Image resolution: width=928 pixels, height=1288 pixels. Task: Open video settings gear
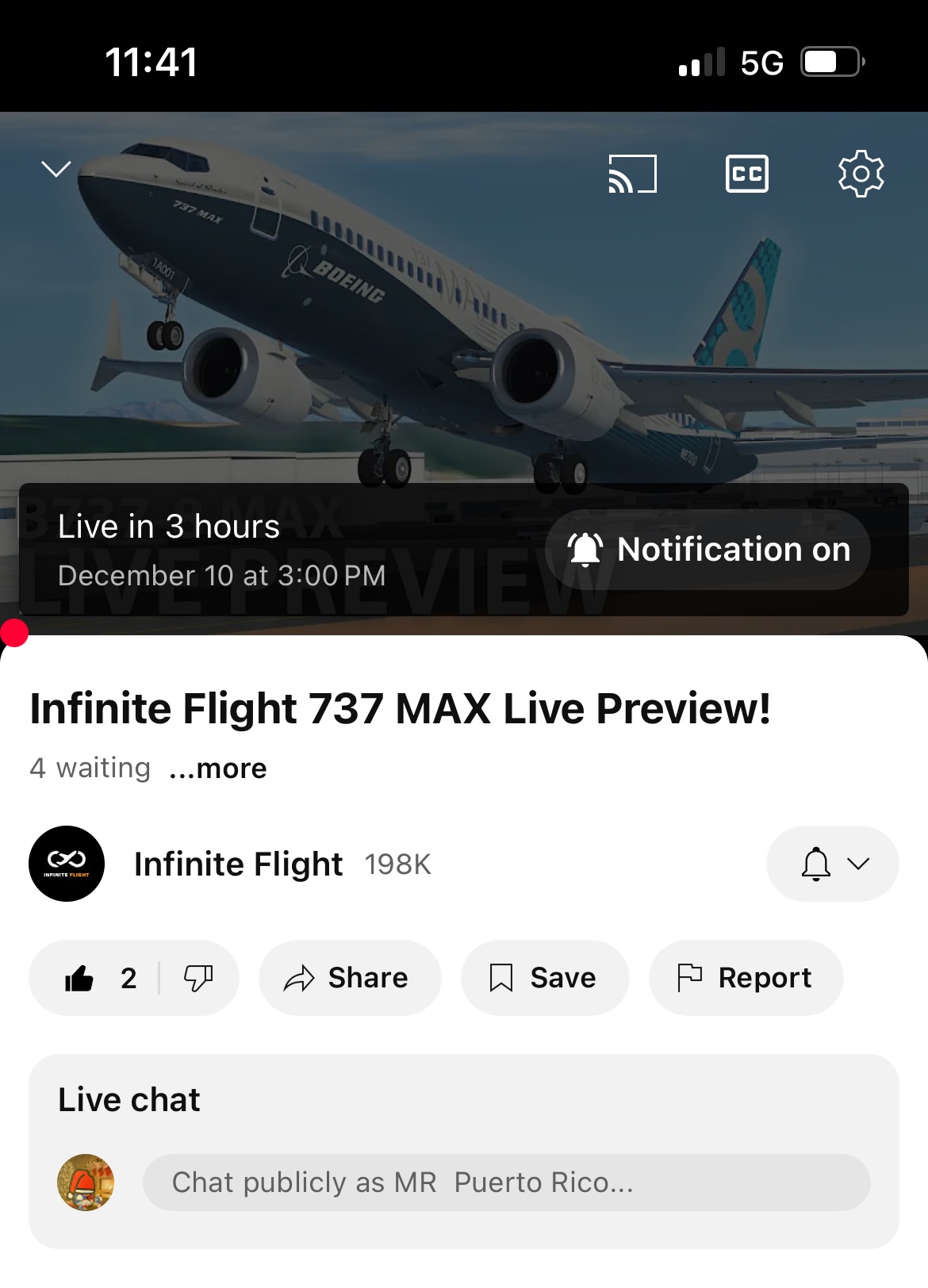[x=861, y=174]
